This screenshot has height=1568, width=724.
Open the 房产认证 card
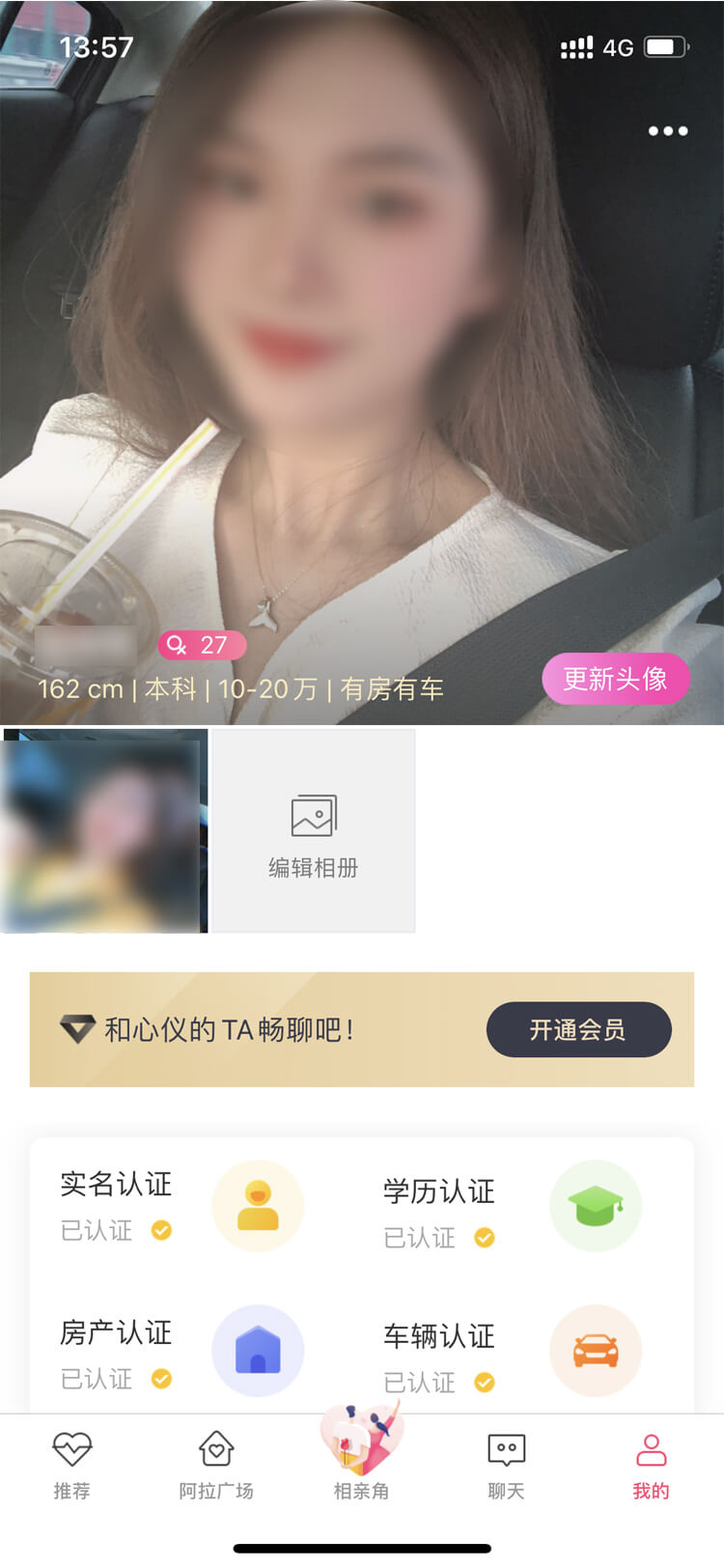(183, 1352)
